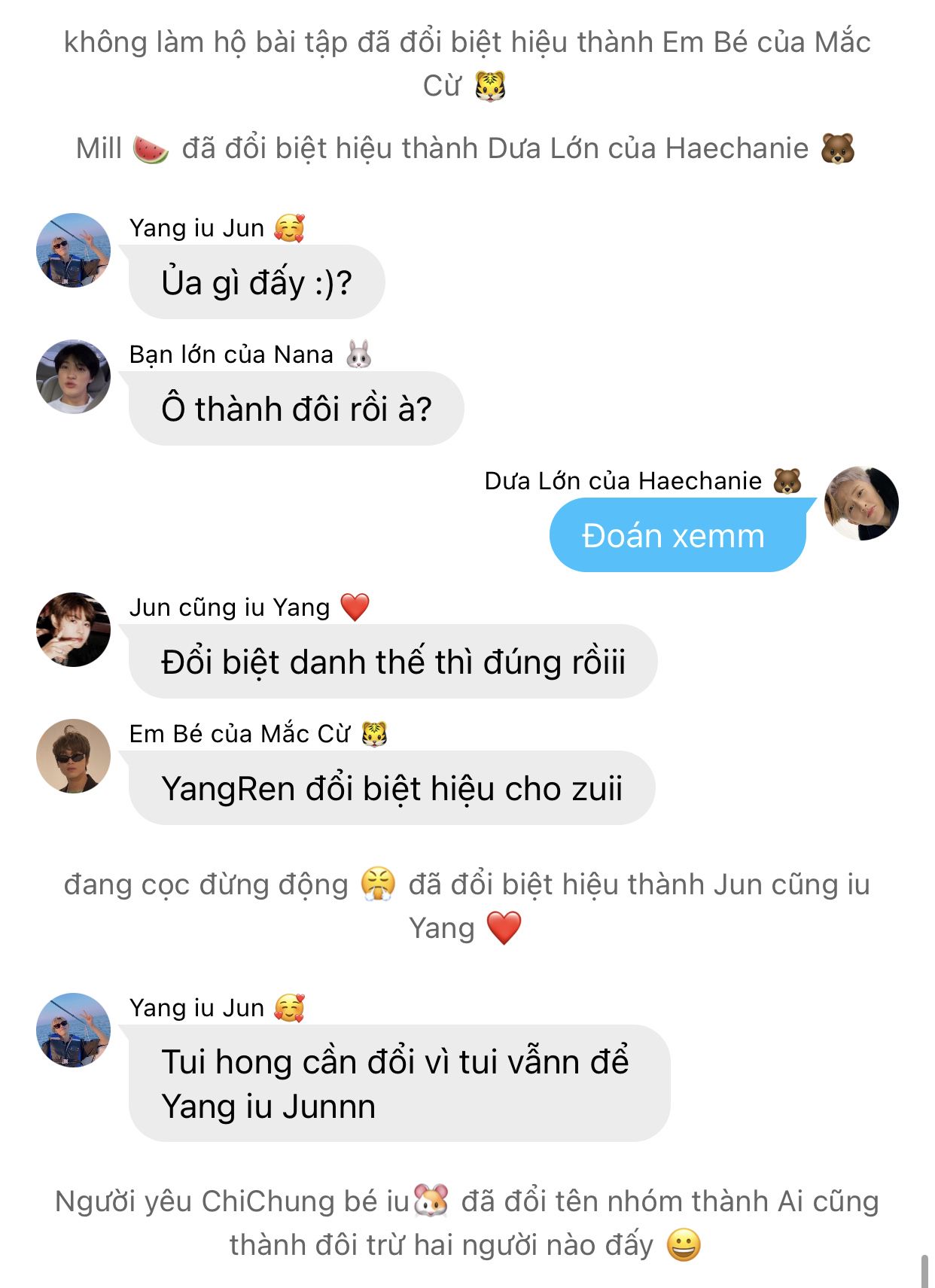Open avatar beside "Ủa gì đấy :)?" message
This screenshot has width=935, height=1288.
(73, 250)
